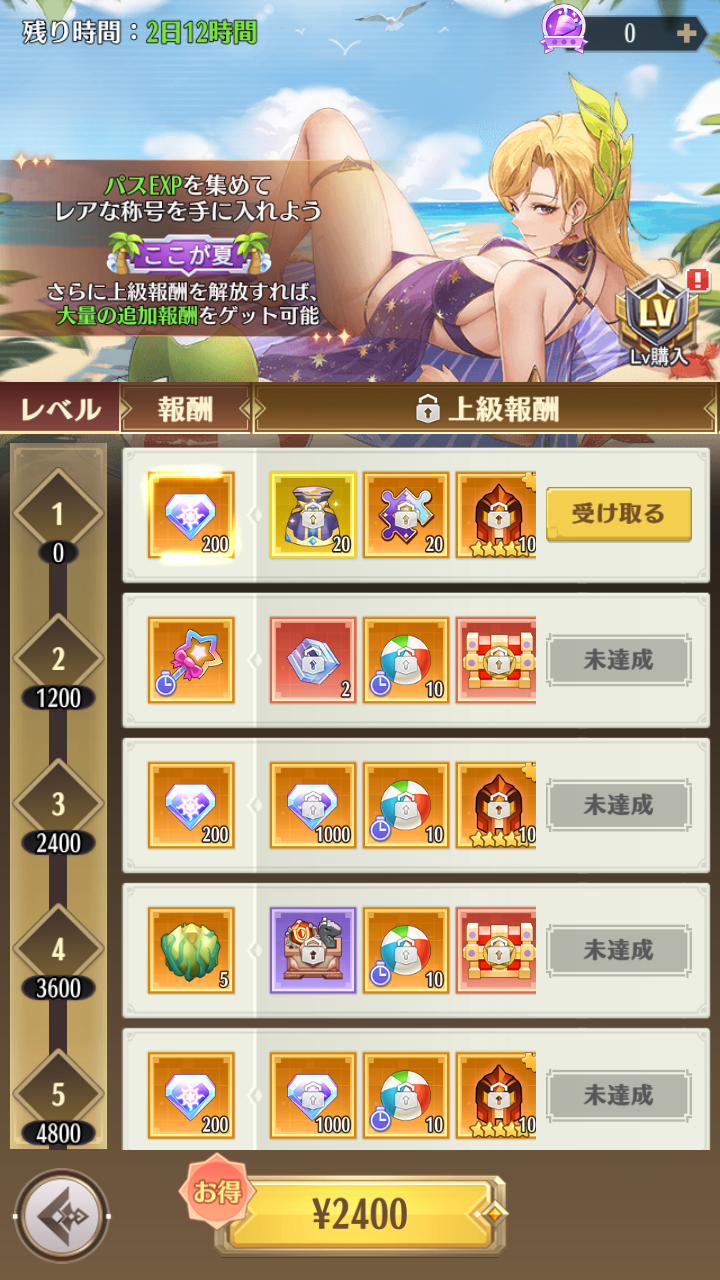Tap the plus icon to add currency
Screen dimensions: 720x1280
(686, 33)
